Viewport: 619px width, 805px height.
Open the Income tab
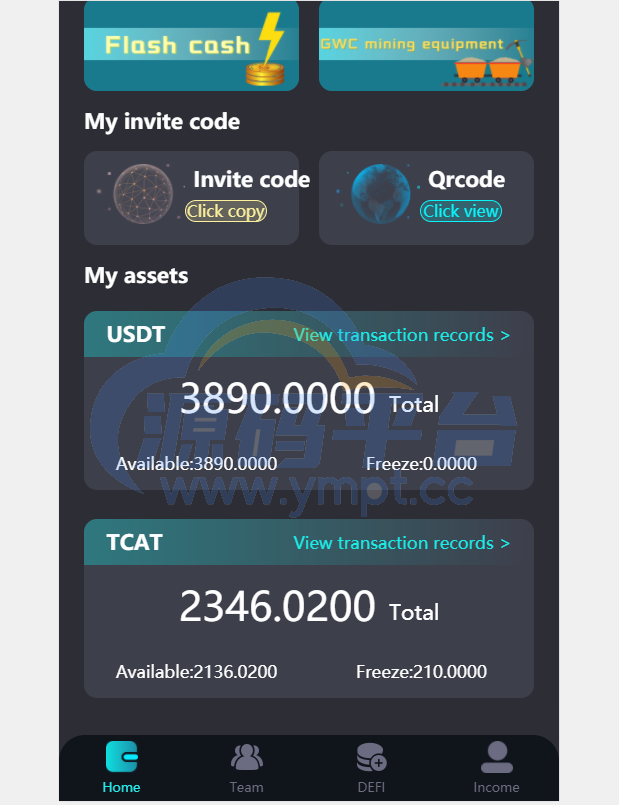(496, 768)
